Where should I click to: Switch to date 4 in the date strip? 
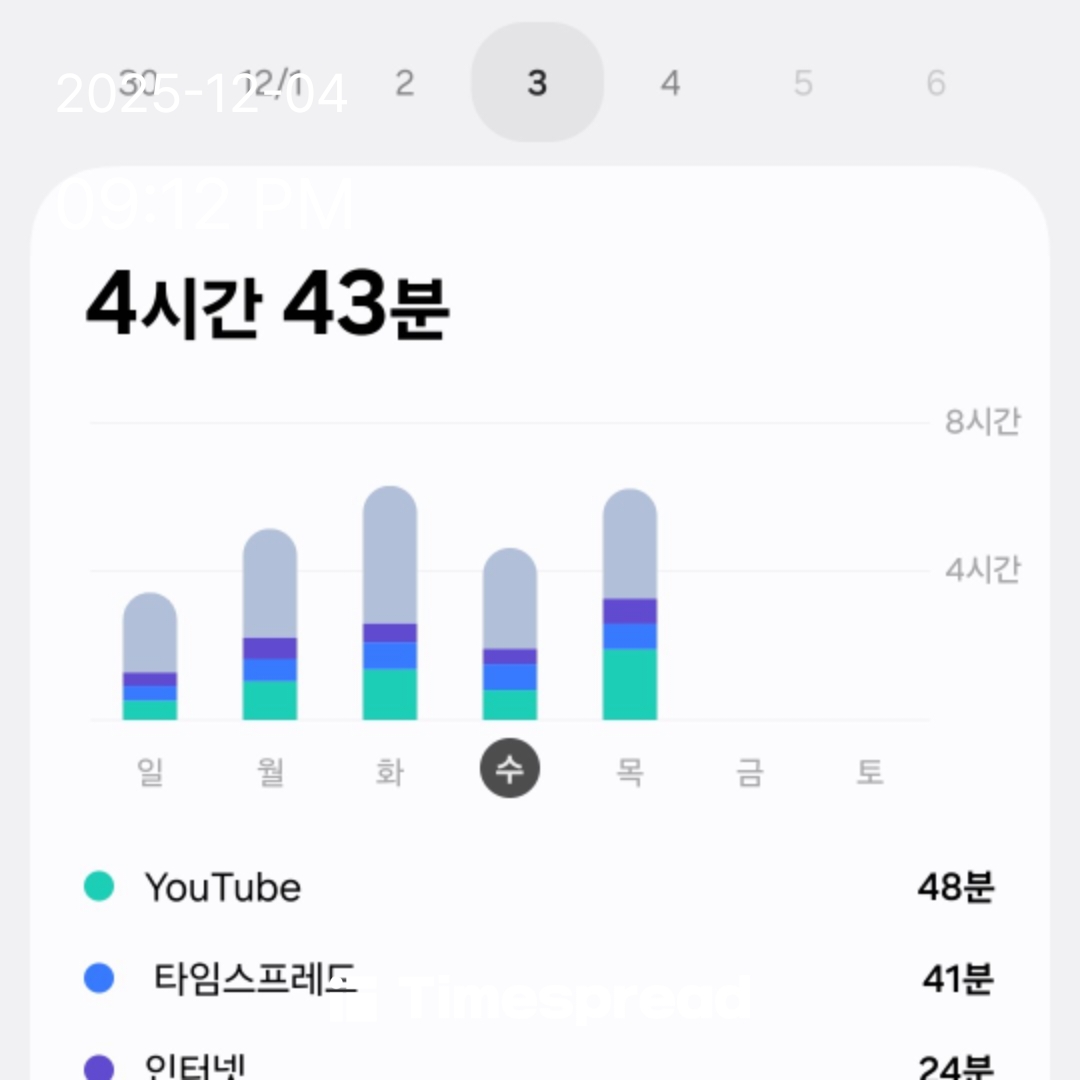(670, 83)
